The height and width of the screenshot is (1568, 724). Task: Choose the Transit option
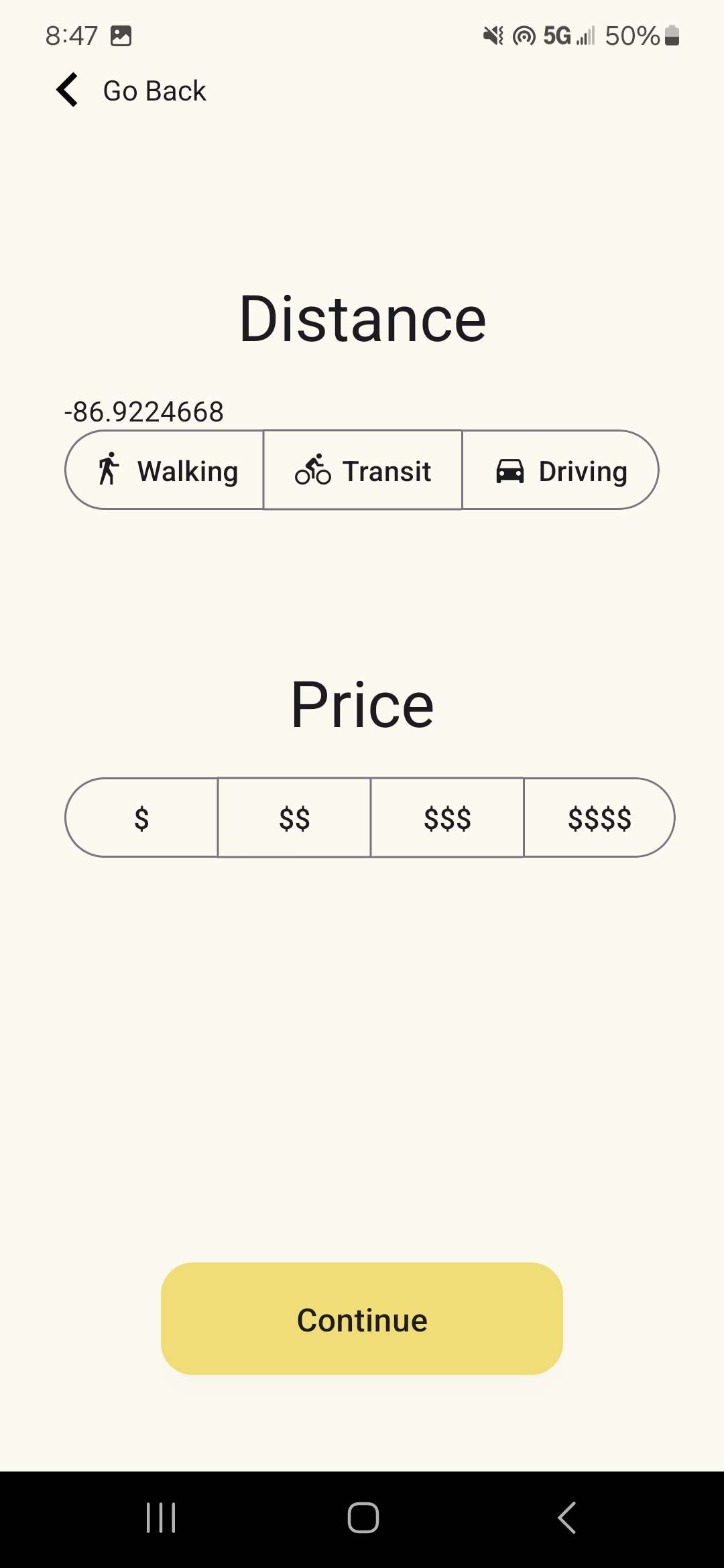pos(363,470)
